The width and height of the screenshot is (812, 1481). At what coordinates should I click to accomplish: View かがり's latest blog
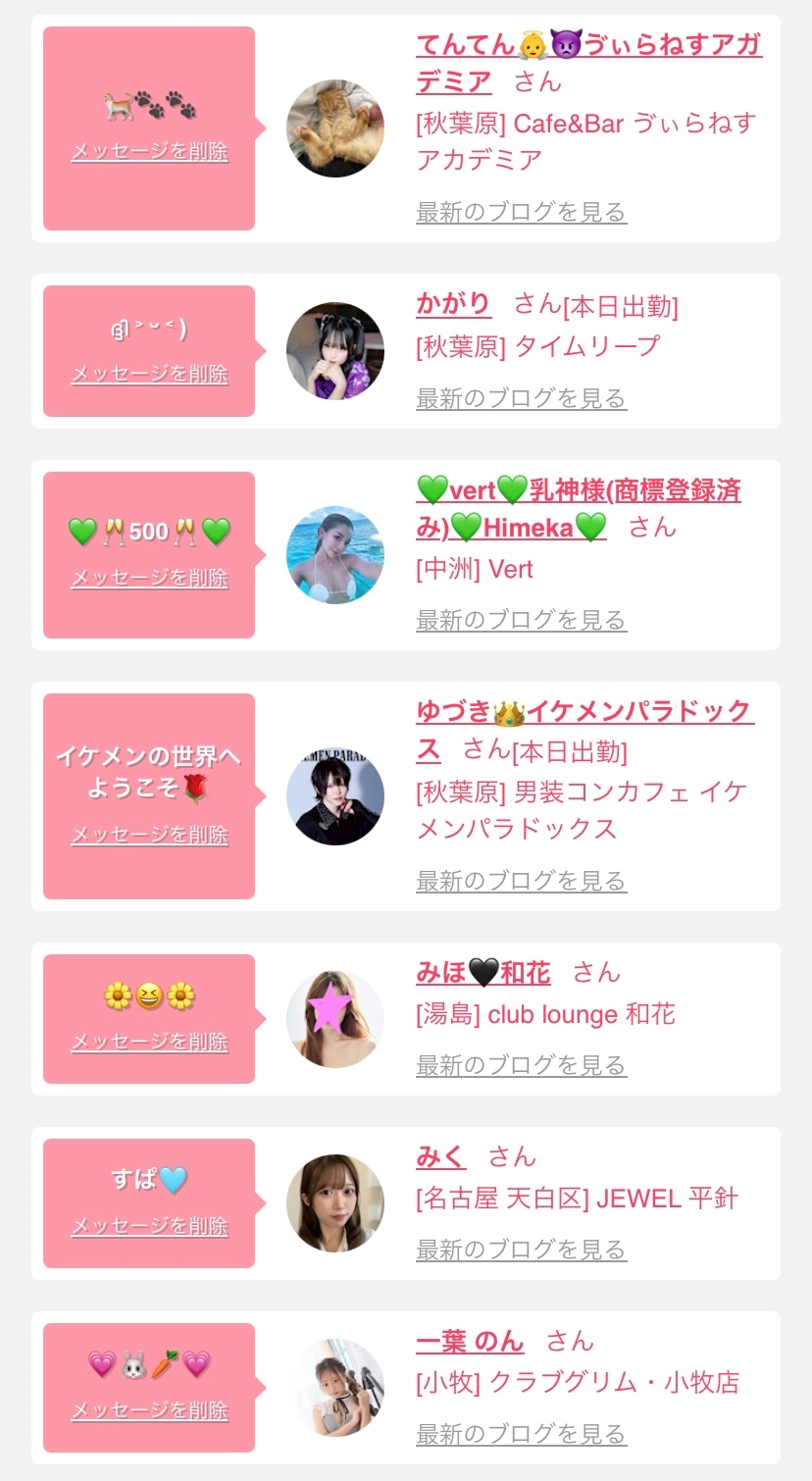point(521,398)
